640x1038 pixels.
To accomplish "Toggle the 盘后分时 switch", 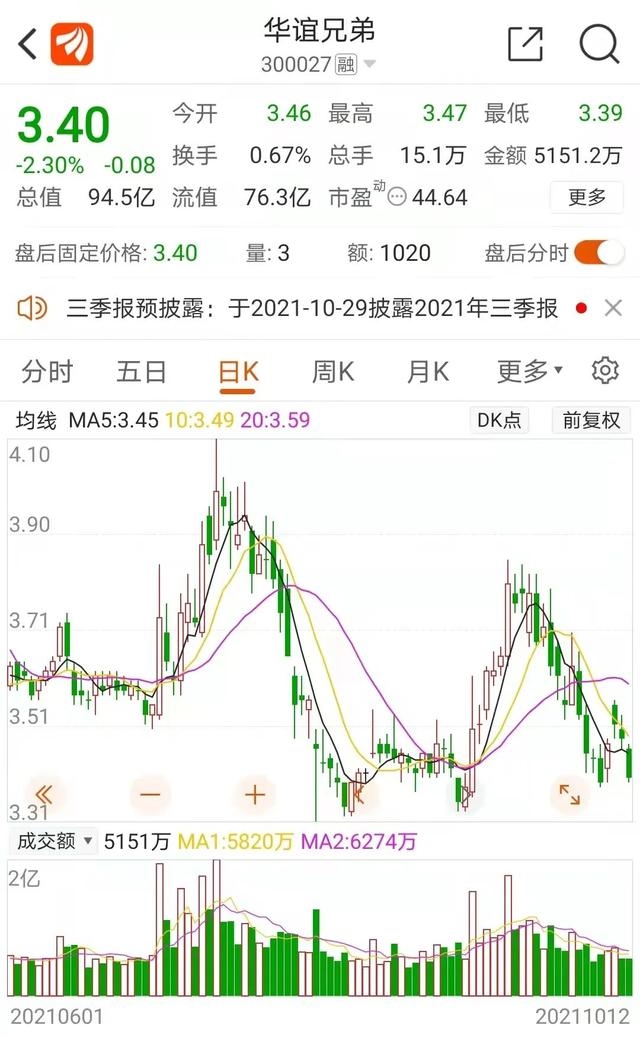I will pyautogui.click(x=599, y=253).
